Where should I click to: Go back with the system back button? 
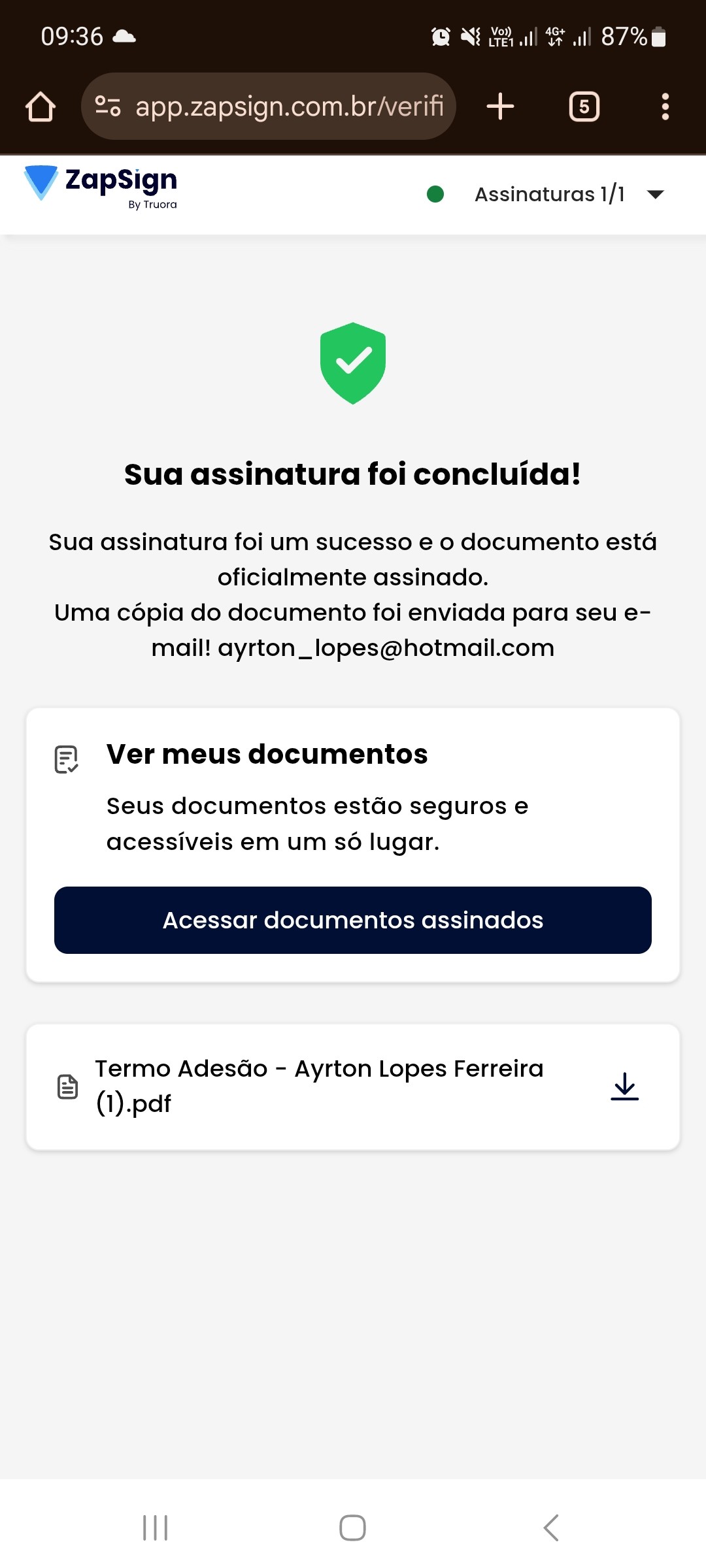[x=551, y=1527]
